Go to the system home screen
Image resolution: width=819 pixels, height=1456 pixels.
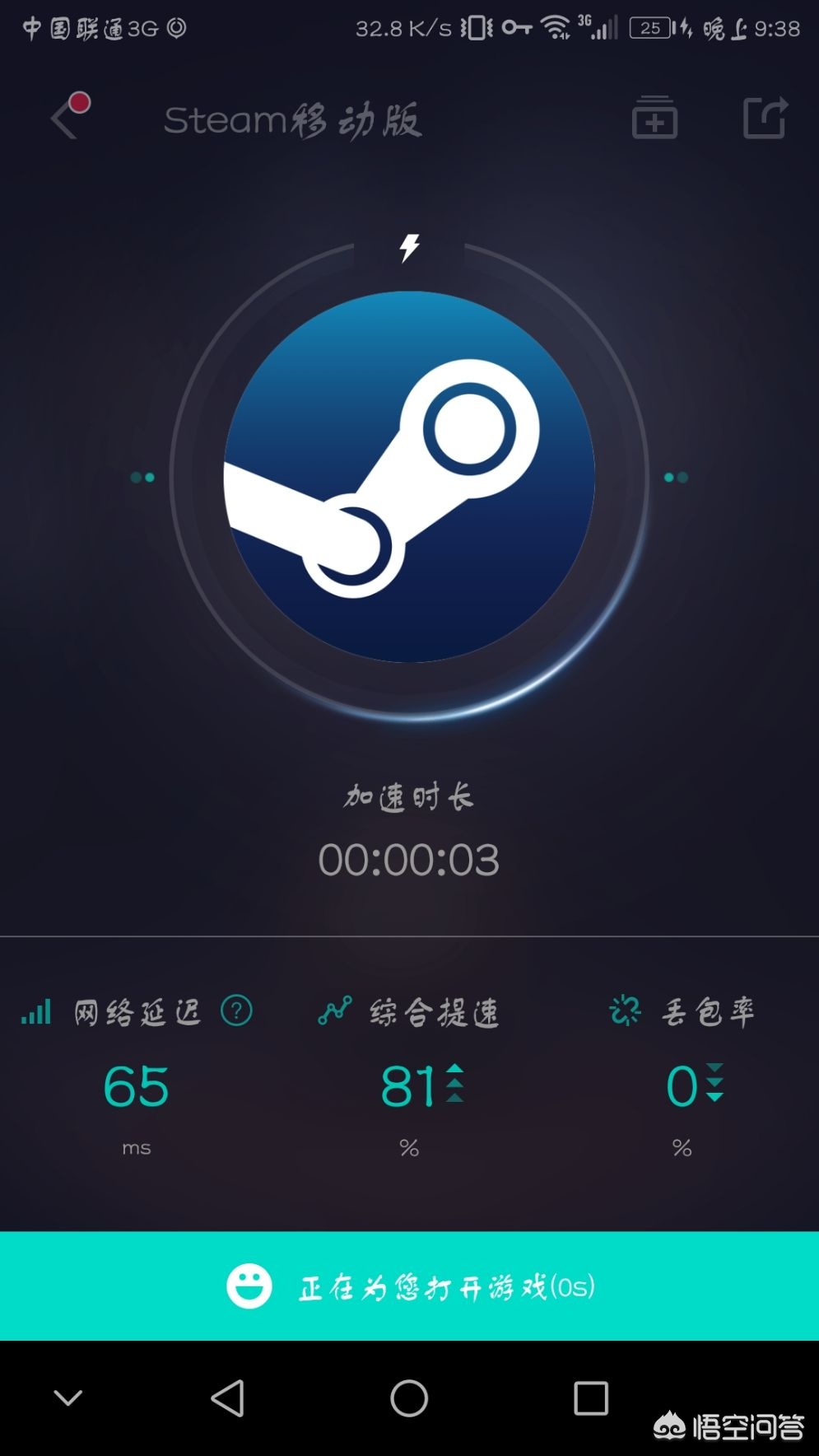(x=409, y=1398)
